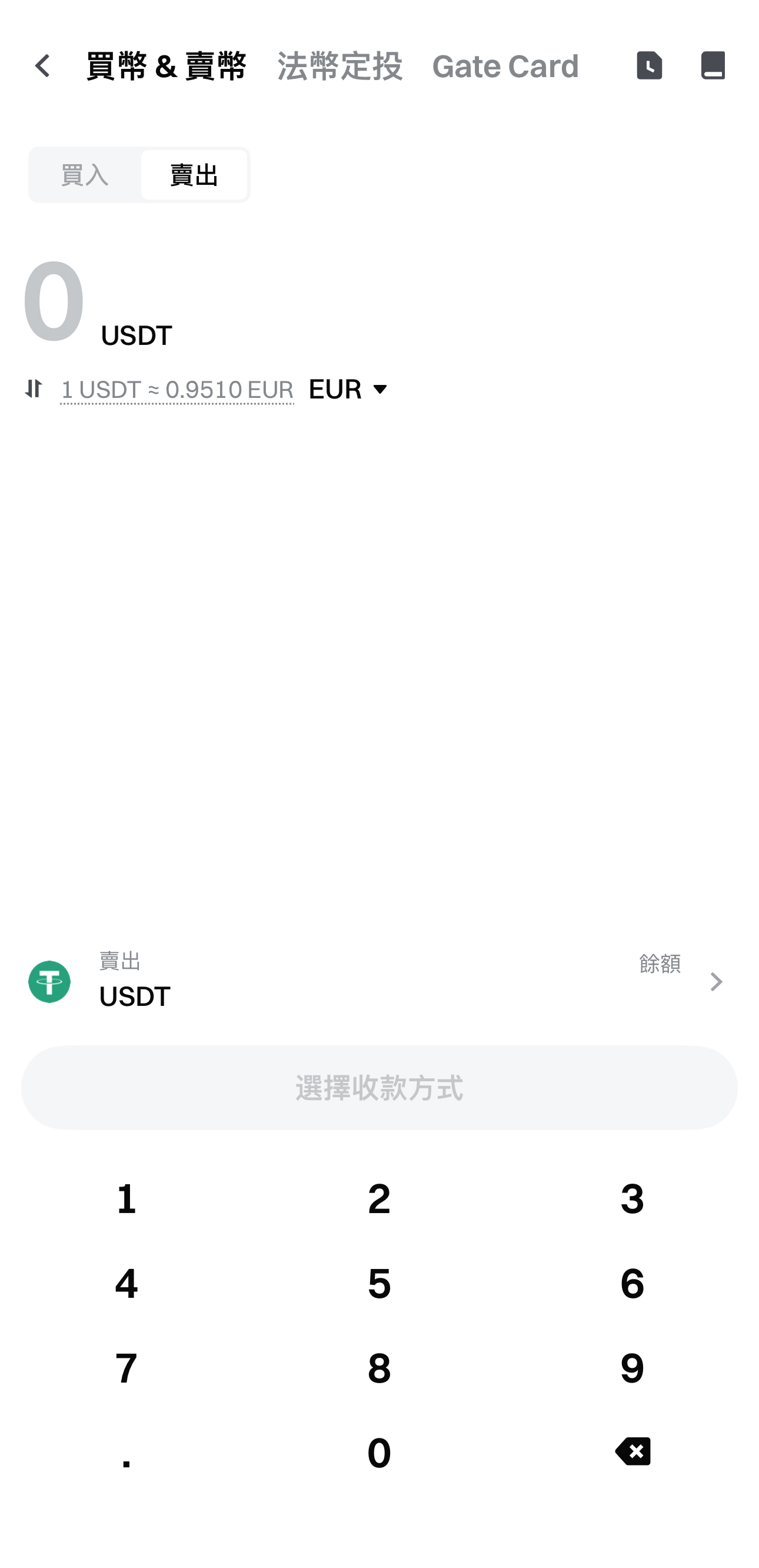Tap the swap arrows beside the exchange rate
The width and height of the screenshot is (759, 1568).
34,388
